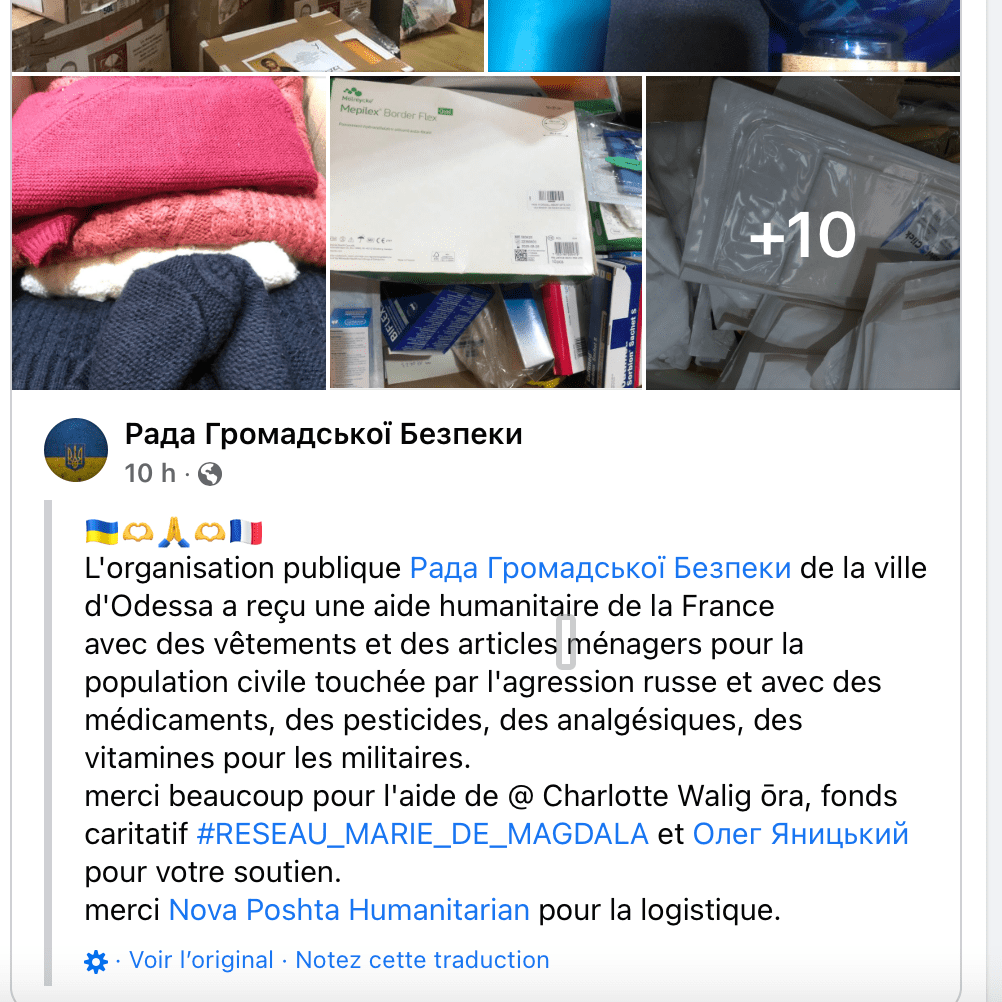Tap the Рада Громадської Безпеки profile avatar
The height and width of the screenshot is (1002, 1002).
click(76, 450)
